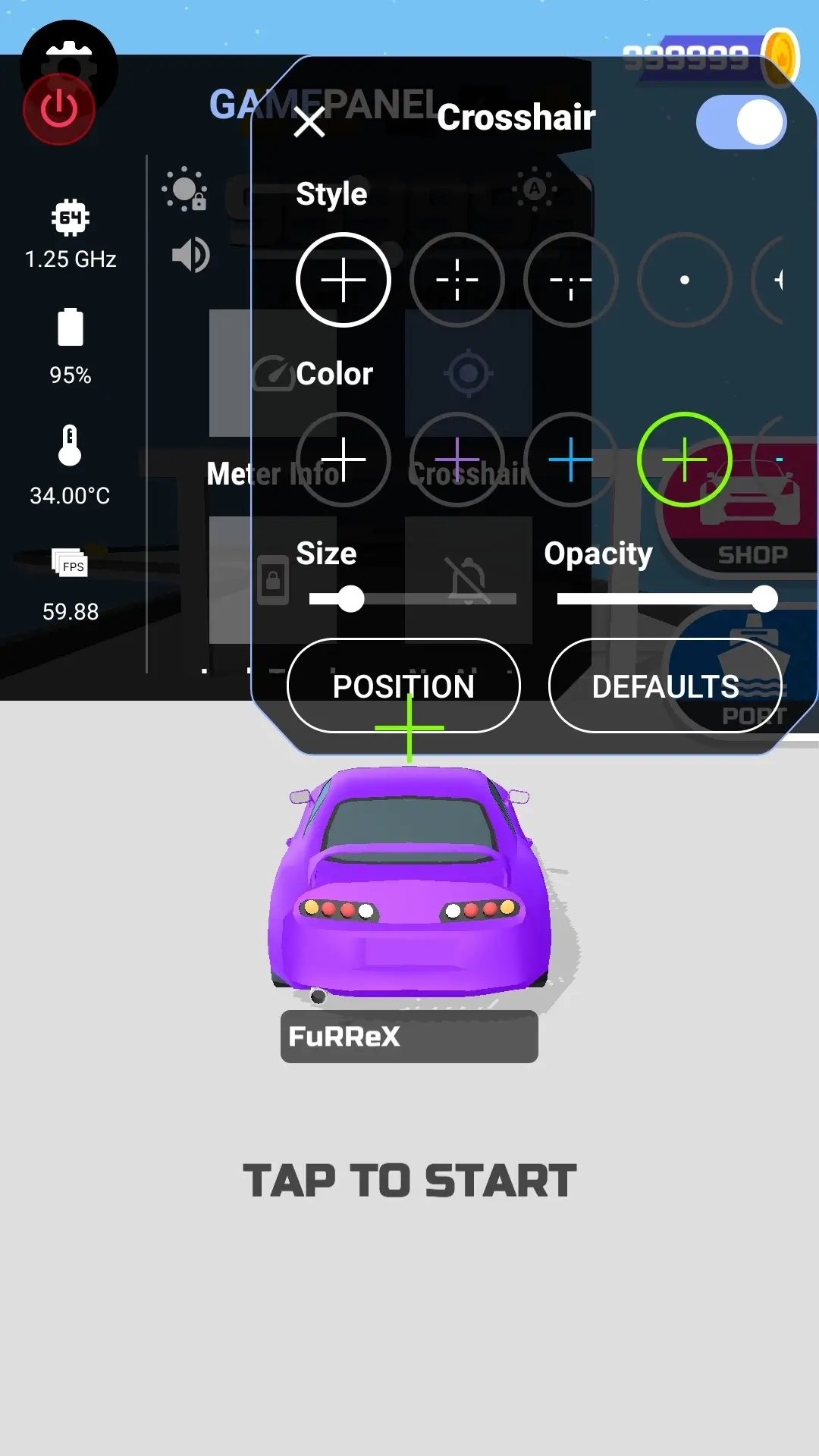
Task: Adjust the Size slider
Action: pyautogui.click(x=413, y=599)
